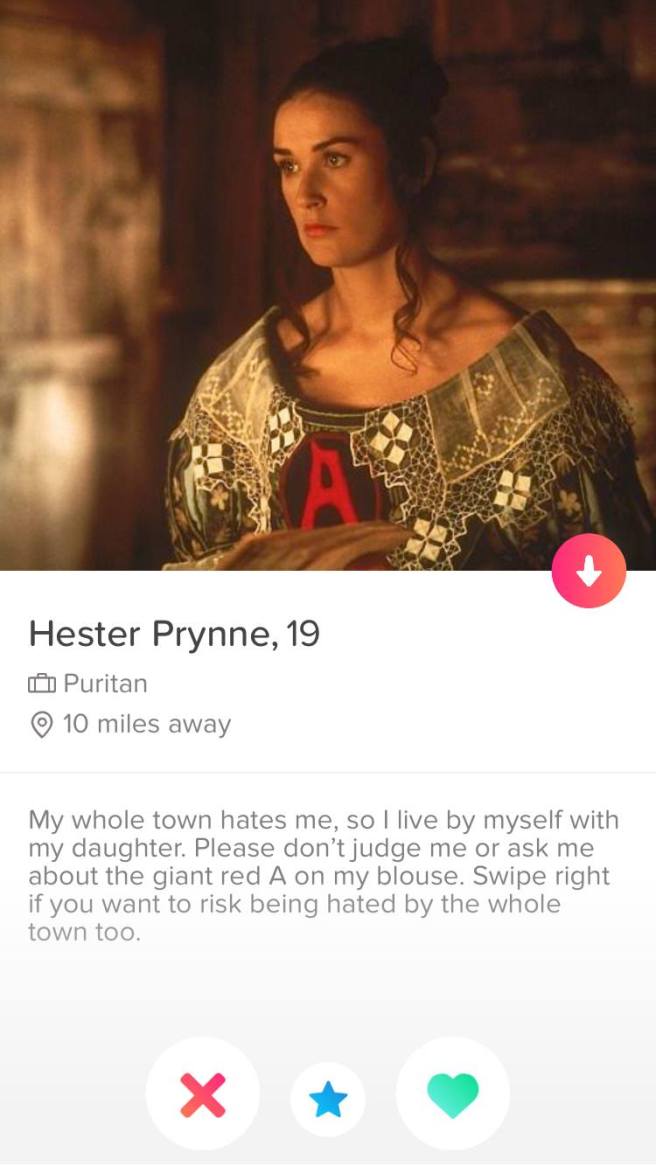Reject Hester Prynne with the red X
The height and width of the screenshot is (1166, 656).
(202, 1096)
